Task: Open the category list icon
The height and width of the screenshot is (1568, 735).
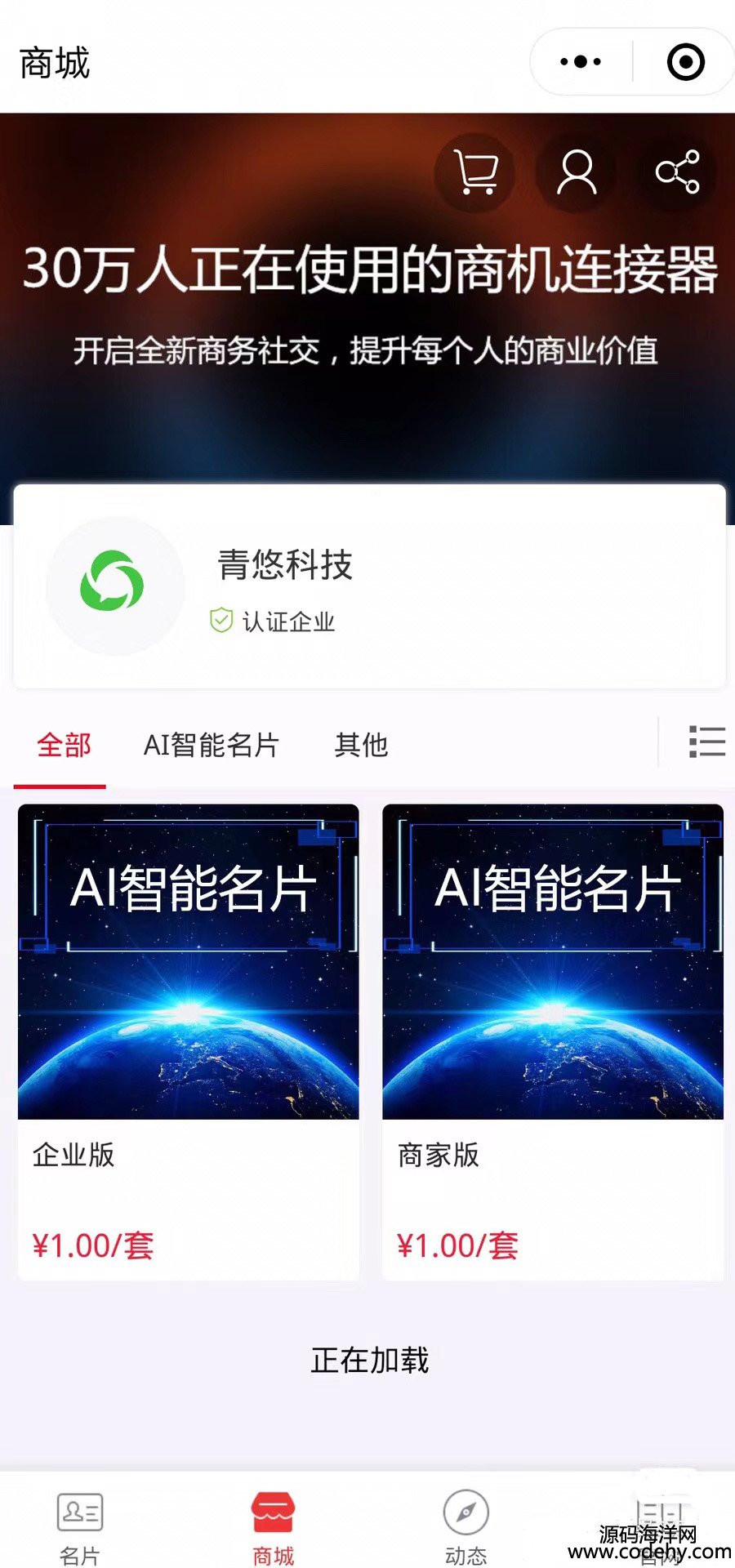Action: pyautogui.click(x=706, y=742)
